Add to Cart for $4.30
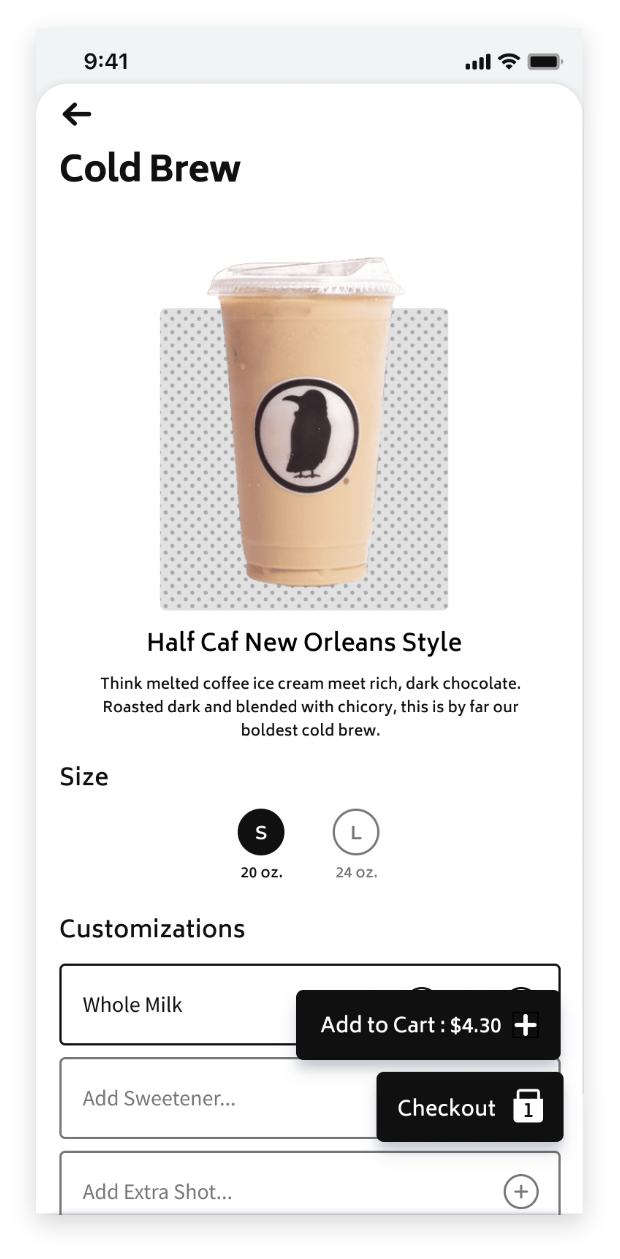620x1259 pixels. 428,1025
